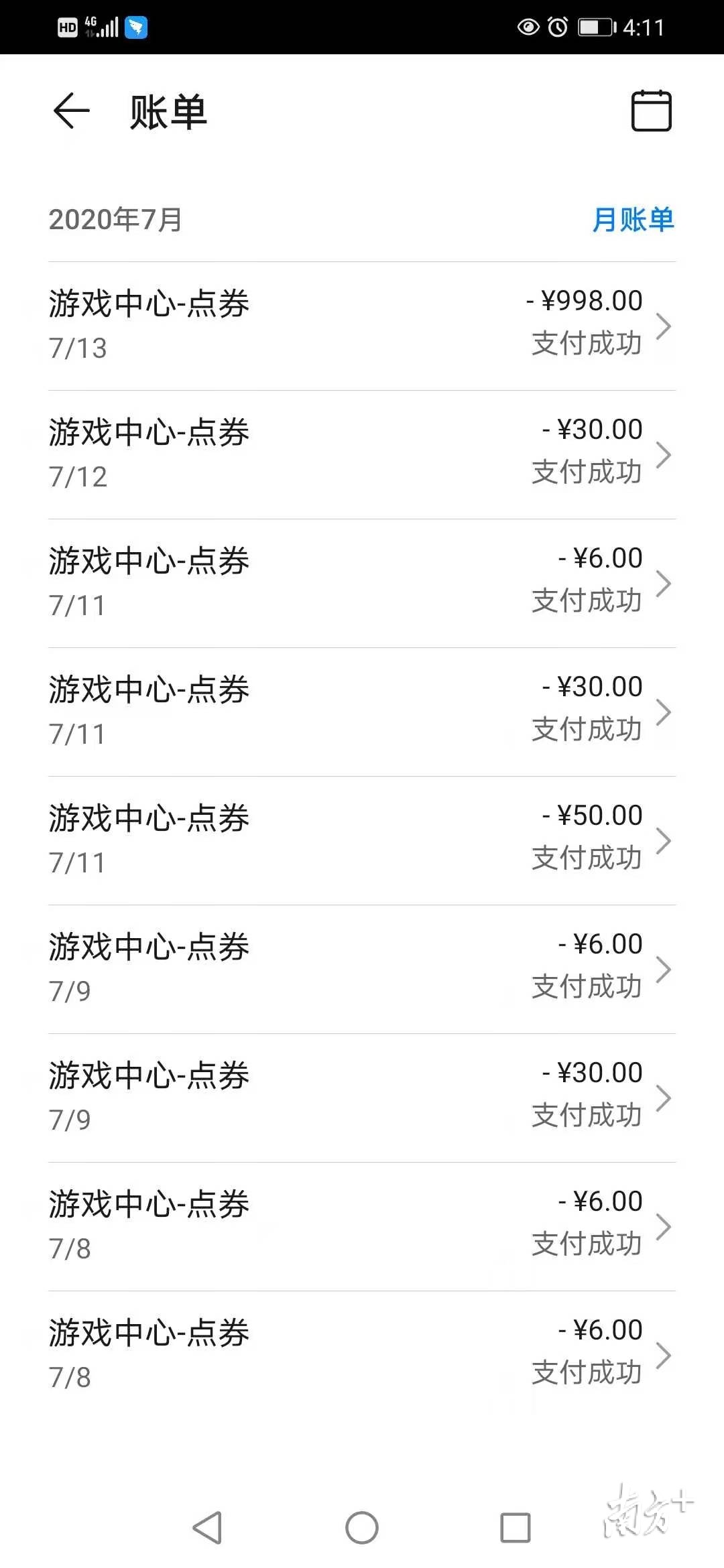Select the 7/11 transaction of ¥30.00
Viewport: 724px width, 1568px height.
(x=362, y=712)
